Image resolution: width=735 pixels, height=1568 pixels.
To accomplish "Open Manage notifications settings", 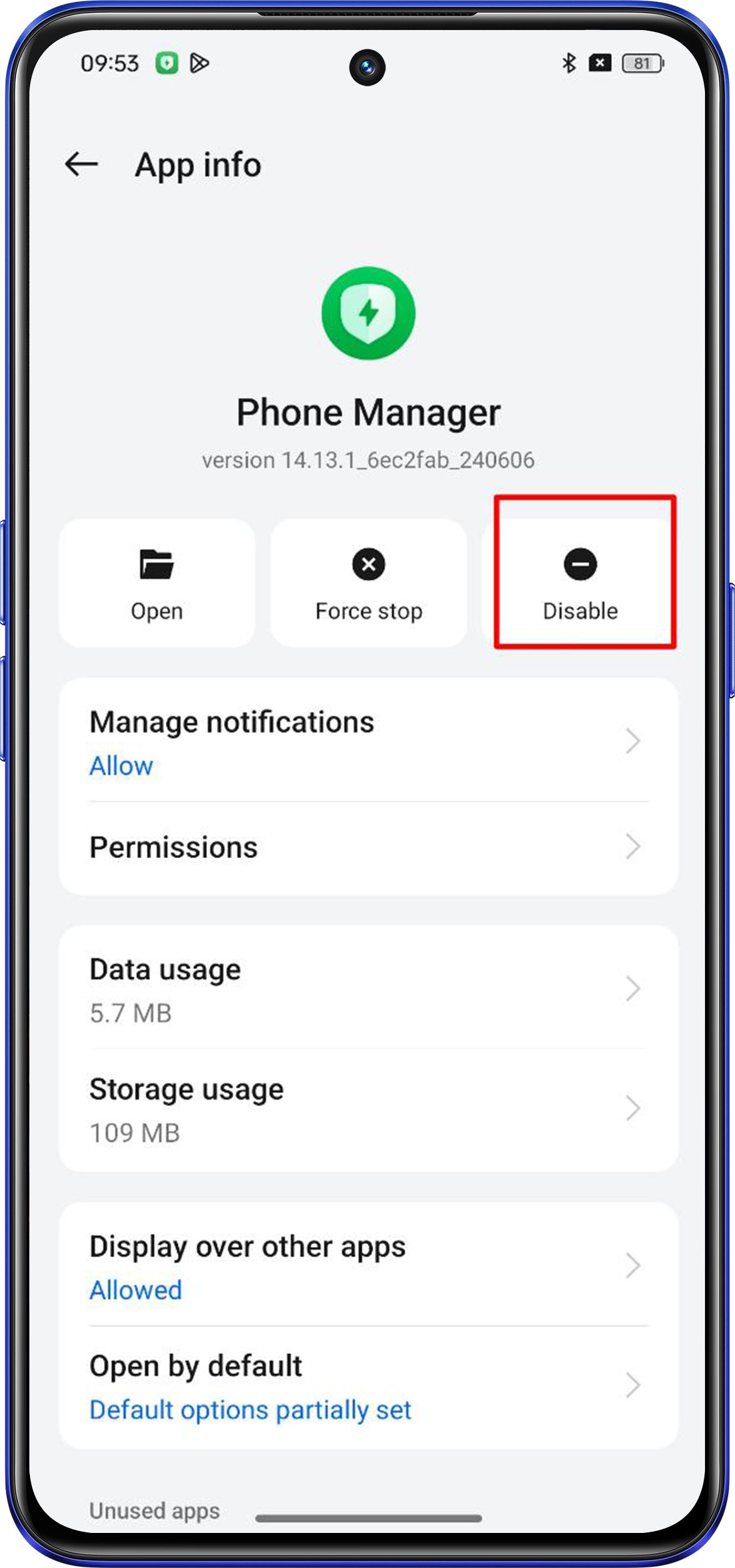I will 368,742.
